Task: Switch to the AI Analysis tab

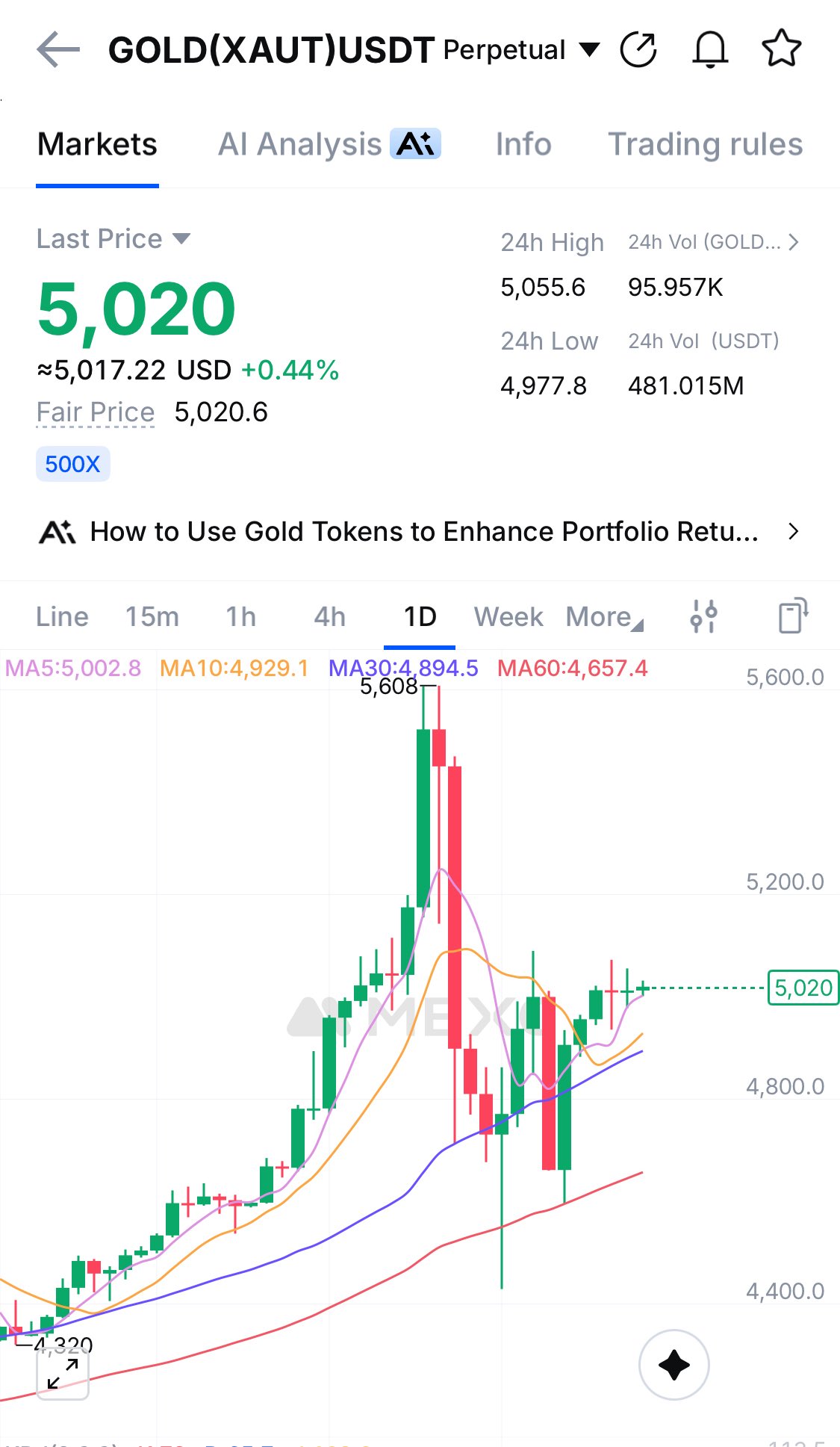Action: pos(329,144)
